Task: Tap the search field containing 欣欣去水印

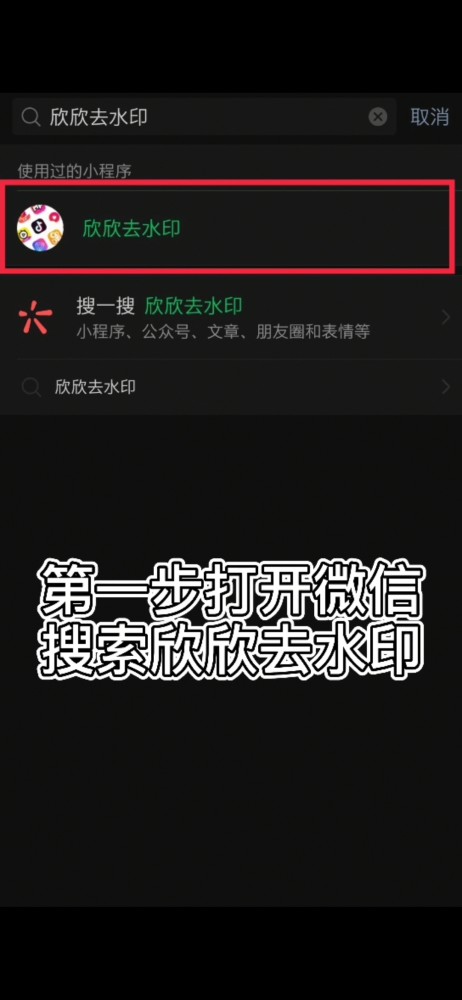Action: click(204, 117)
